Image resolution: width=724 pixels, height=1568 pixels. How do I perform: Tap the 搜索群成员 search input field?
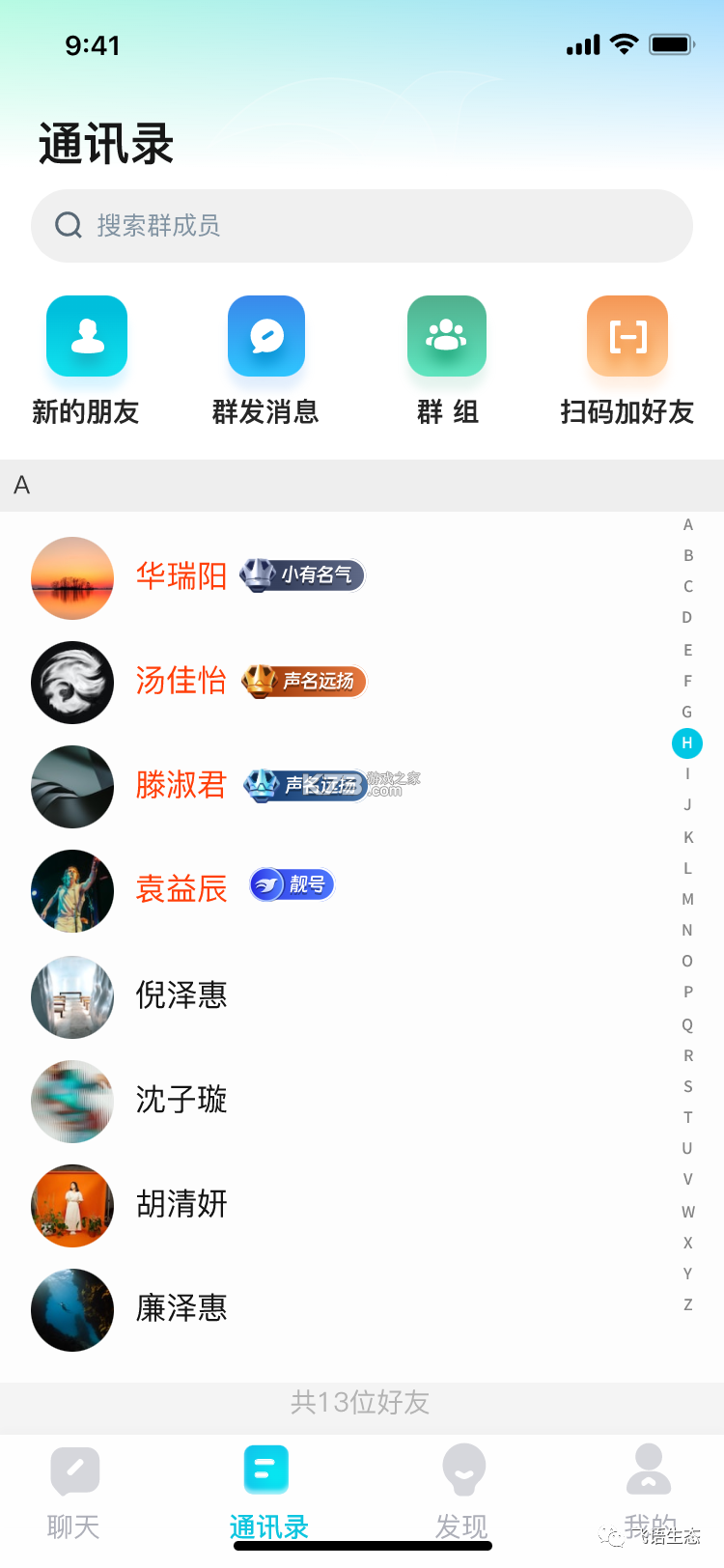(x=362, y=225)
